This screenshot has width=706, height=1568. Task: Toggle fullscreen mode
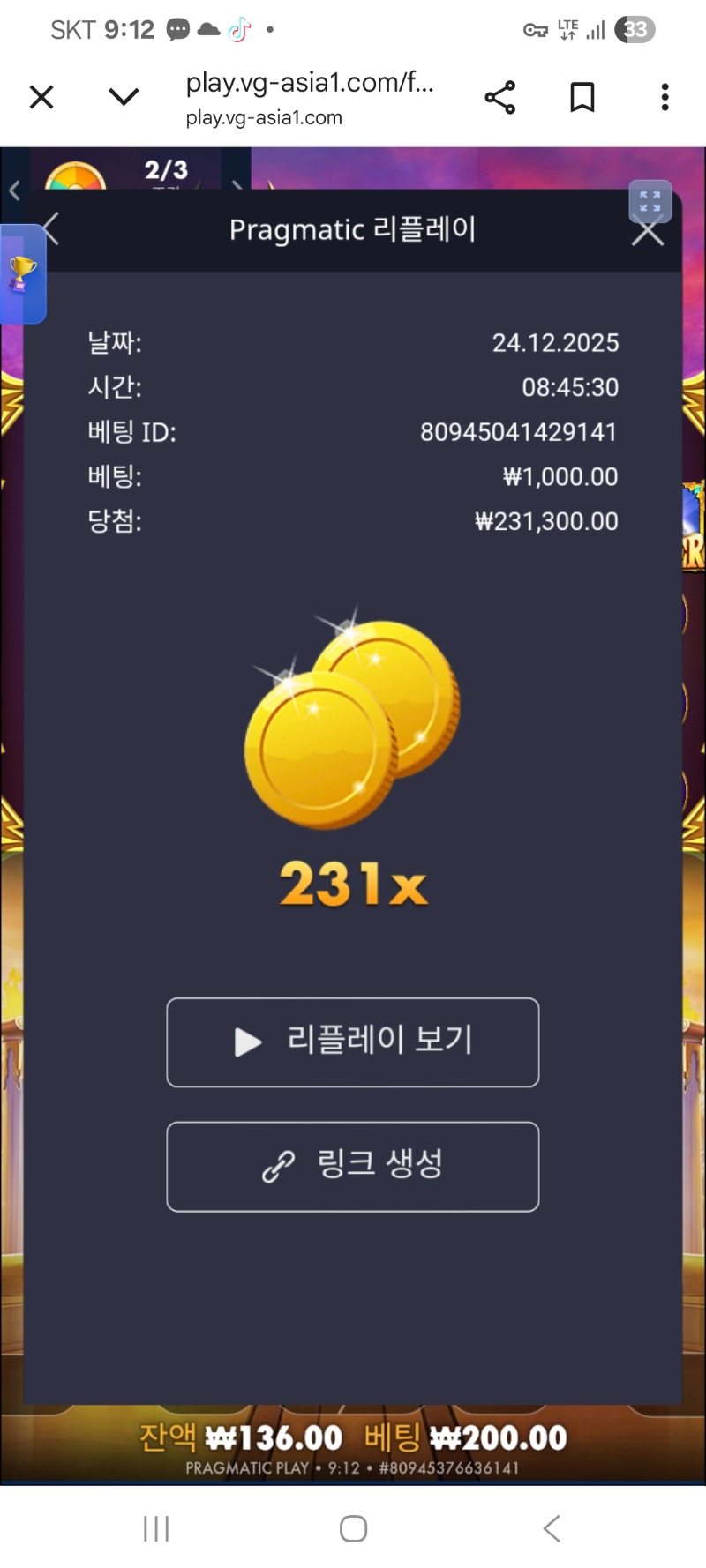650,201
